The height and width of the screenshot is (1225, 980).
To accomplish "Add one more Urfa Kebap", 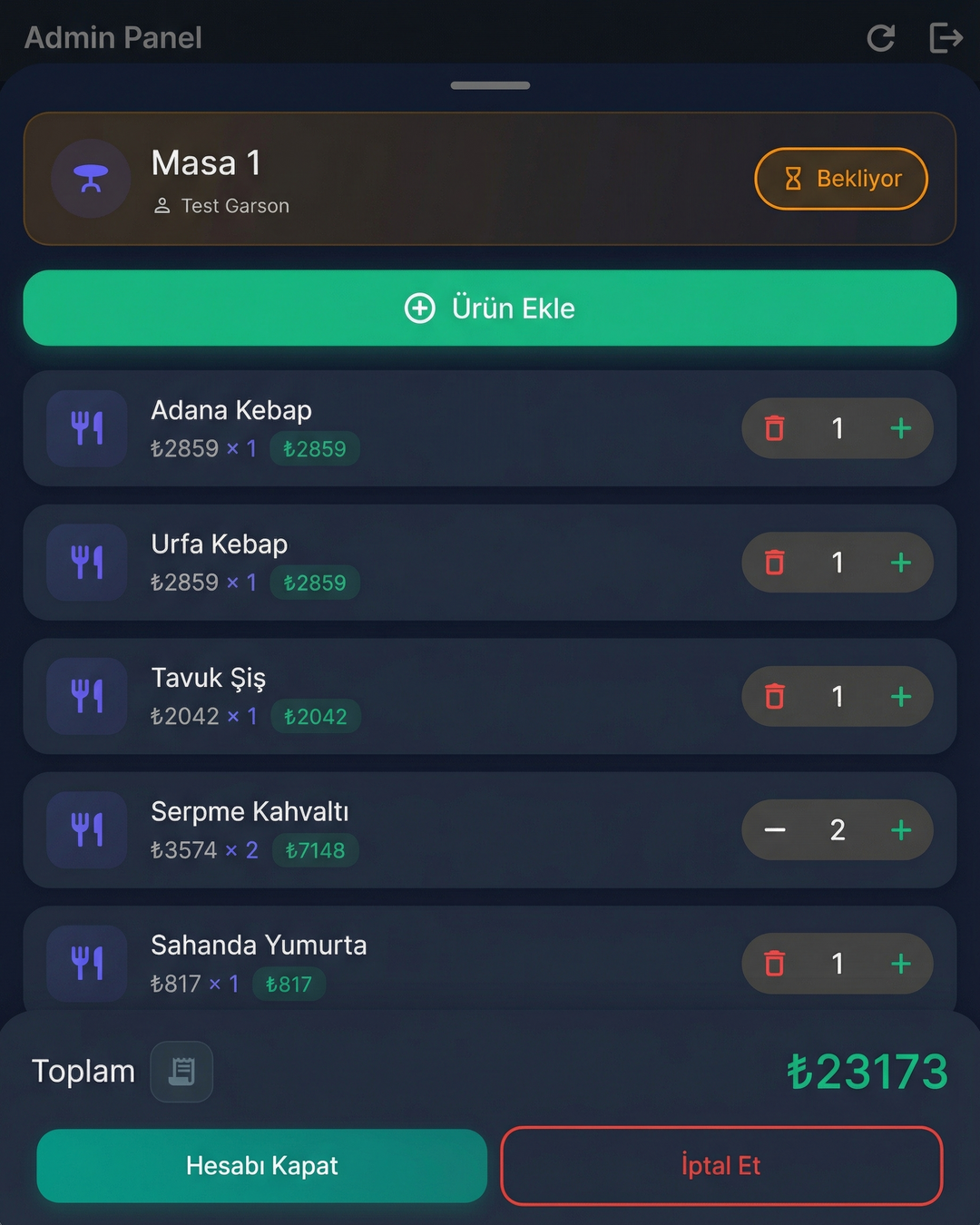I will click(900, 563).
